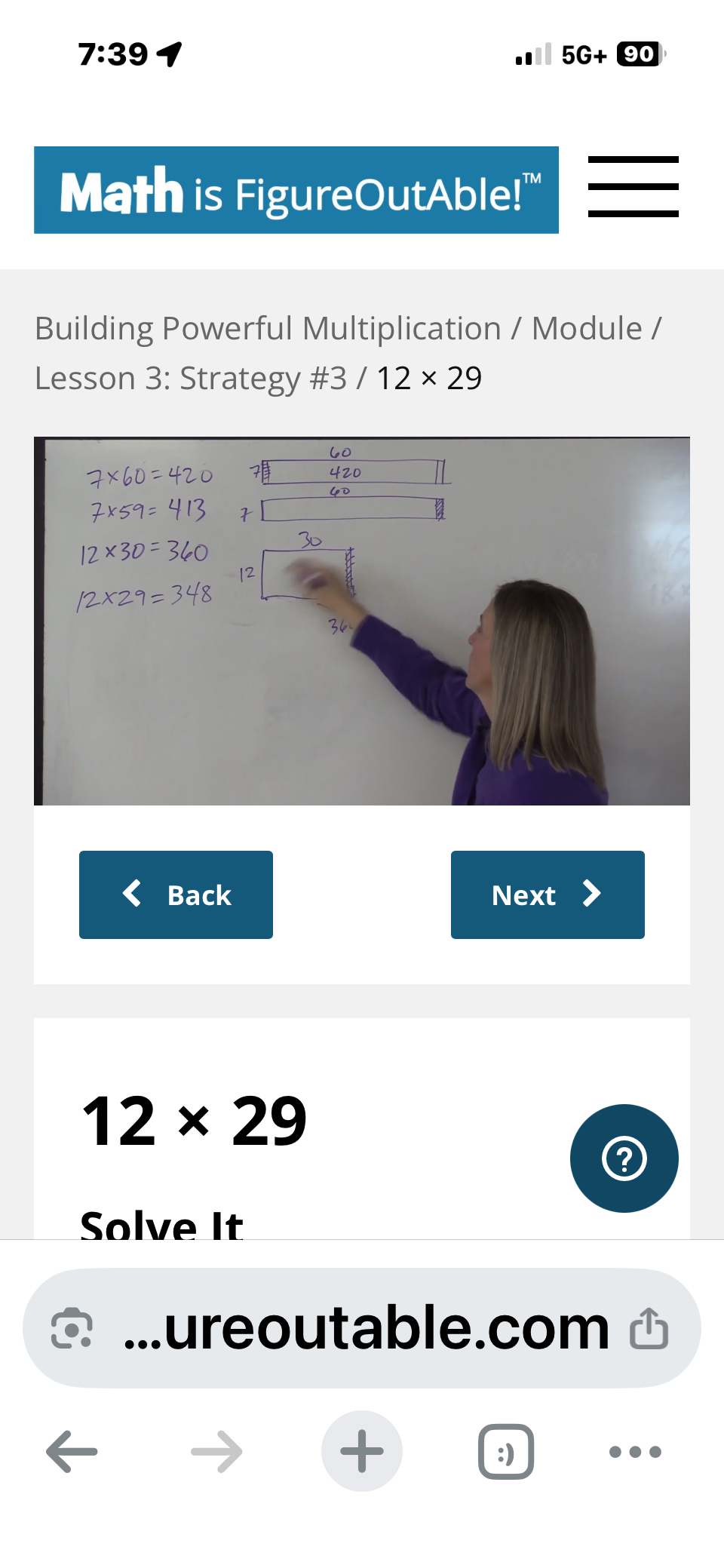Open the page tools icon in the address bar
Screen dimensions: 724x1568
tap(72, 1328)
